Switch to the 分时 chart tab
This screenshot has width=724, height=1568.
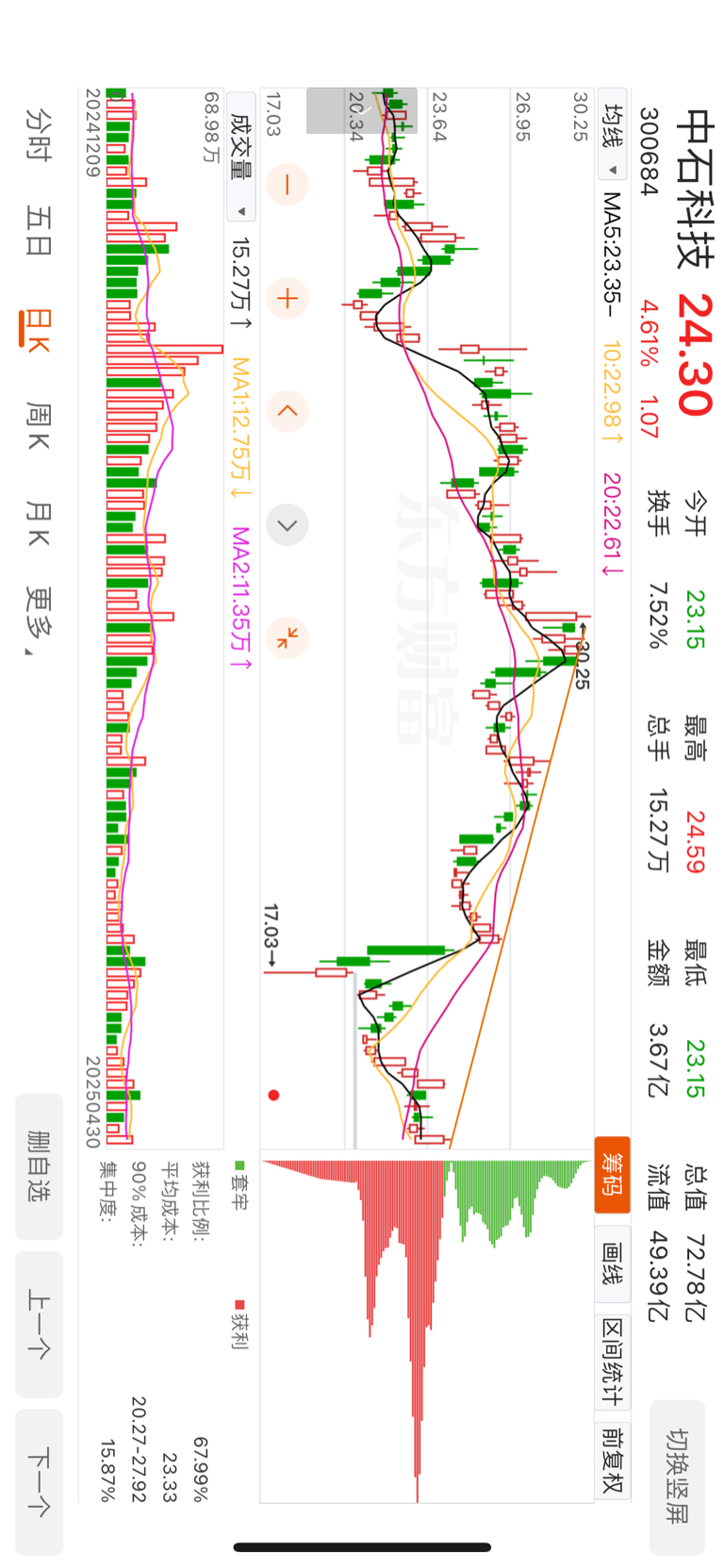(x=38, y=135)
